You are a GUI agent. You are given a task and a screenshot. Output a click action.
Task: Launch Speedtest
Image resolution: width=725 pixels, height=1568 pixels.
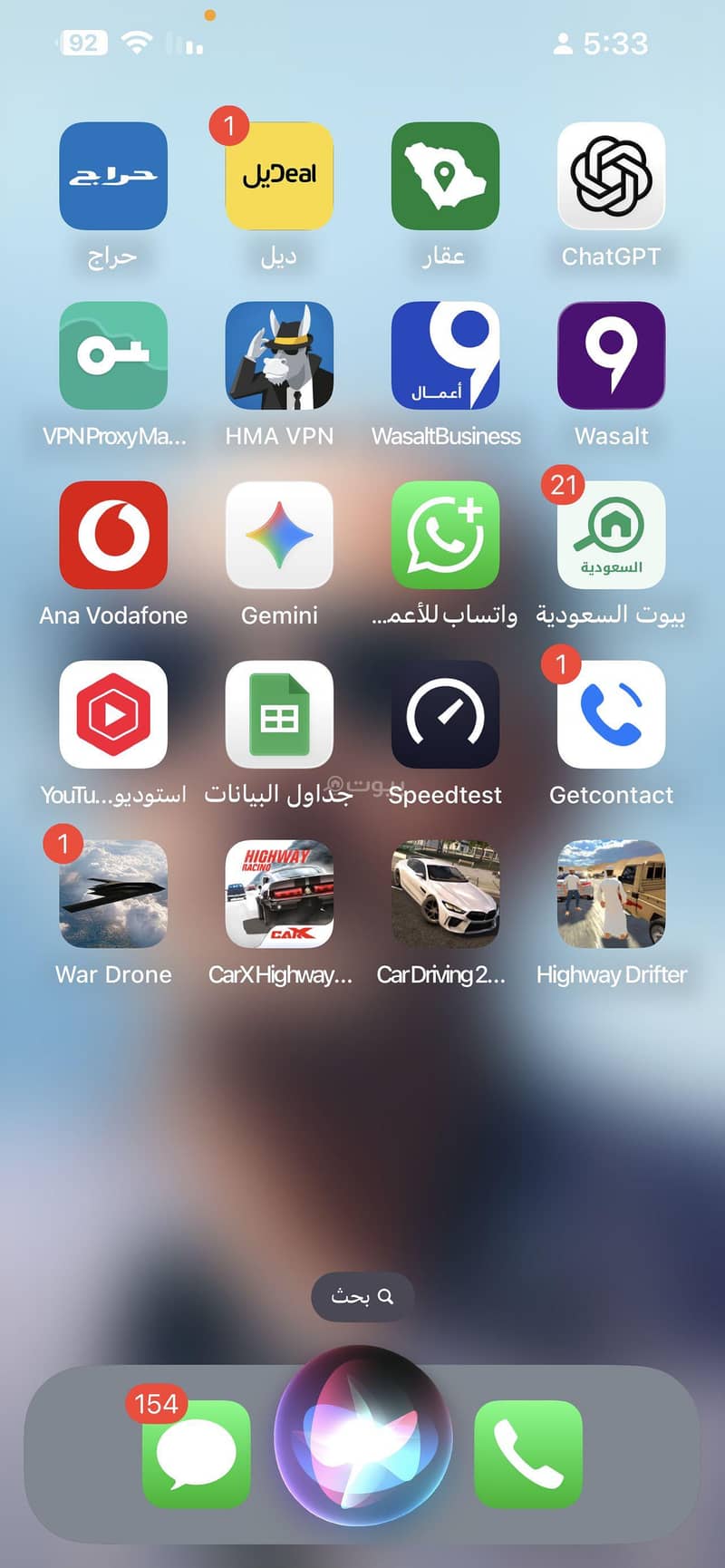pyautogui.click(x=445, y=714)
